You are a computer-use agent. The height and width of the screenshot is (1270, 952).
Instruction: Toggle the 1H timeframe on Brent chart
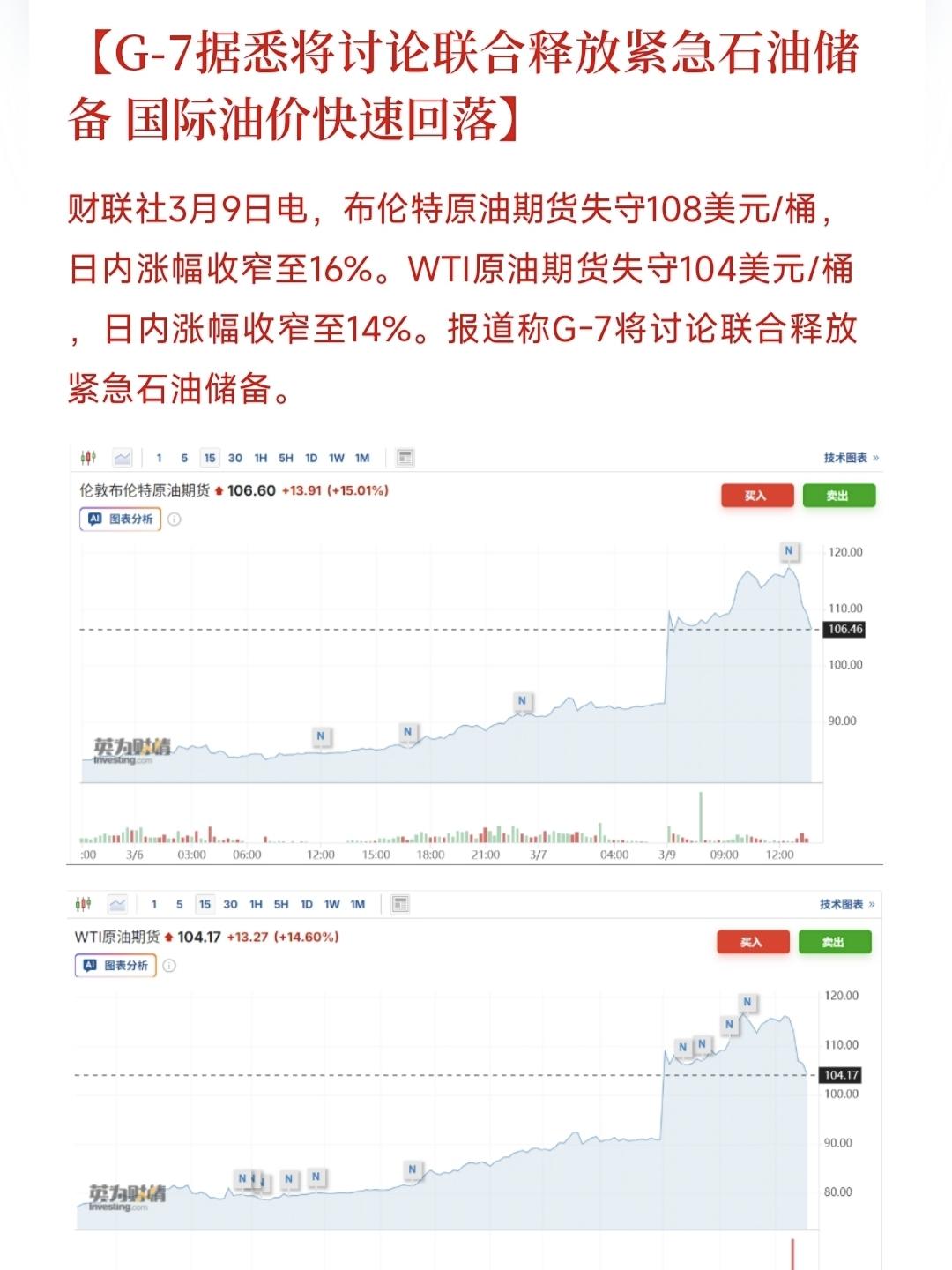tap(261, 459)
